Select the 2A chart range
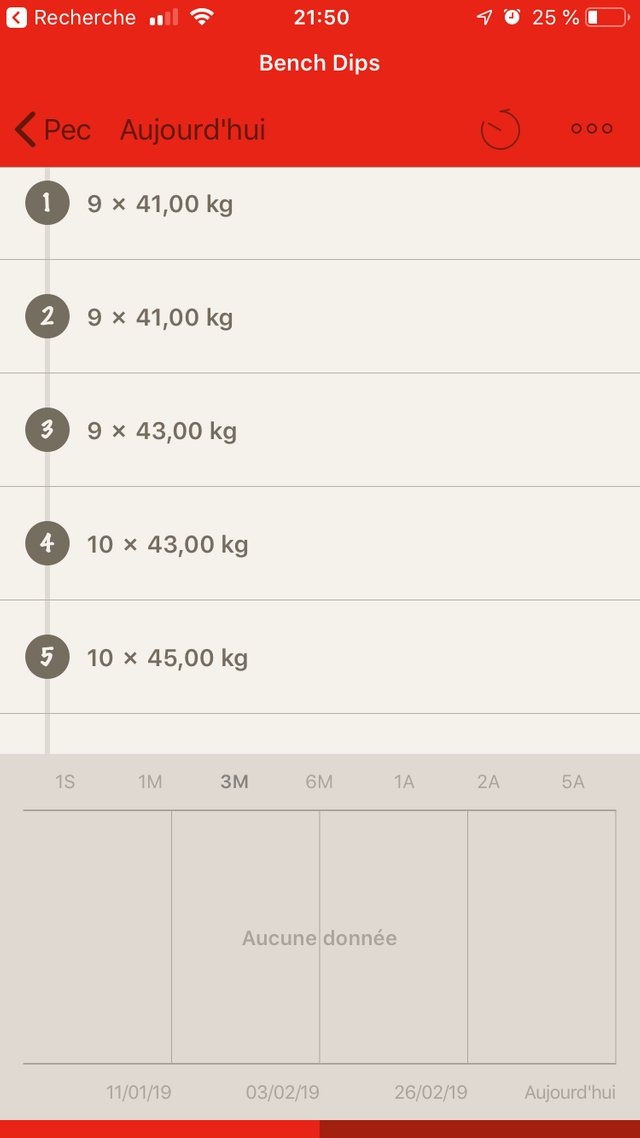The height and width of the screenshot is (1138, 640). tap(488, 782)
